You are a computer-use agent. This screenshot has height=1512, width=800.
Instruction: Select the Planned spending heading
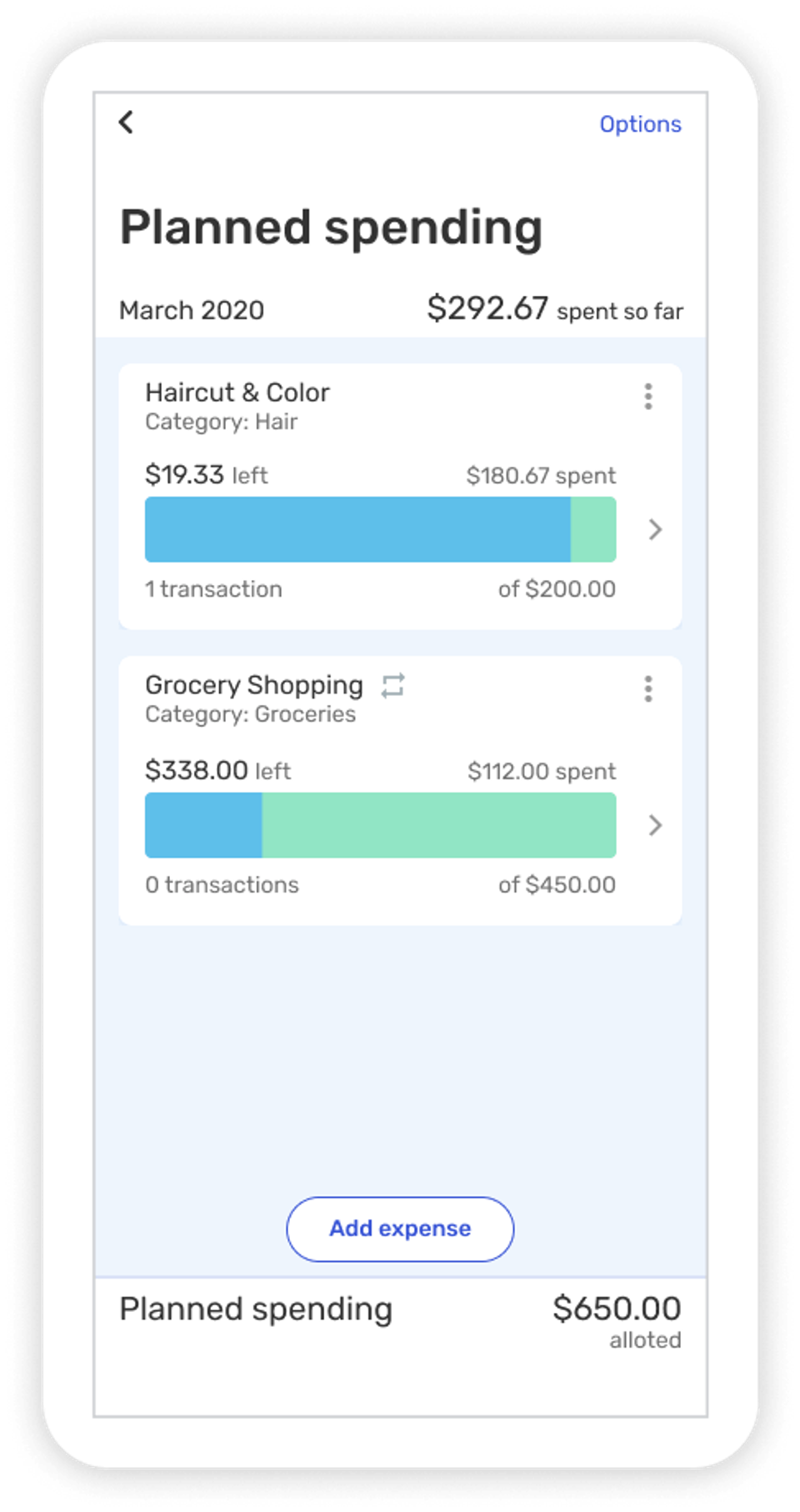point(331,226)
